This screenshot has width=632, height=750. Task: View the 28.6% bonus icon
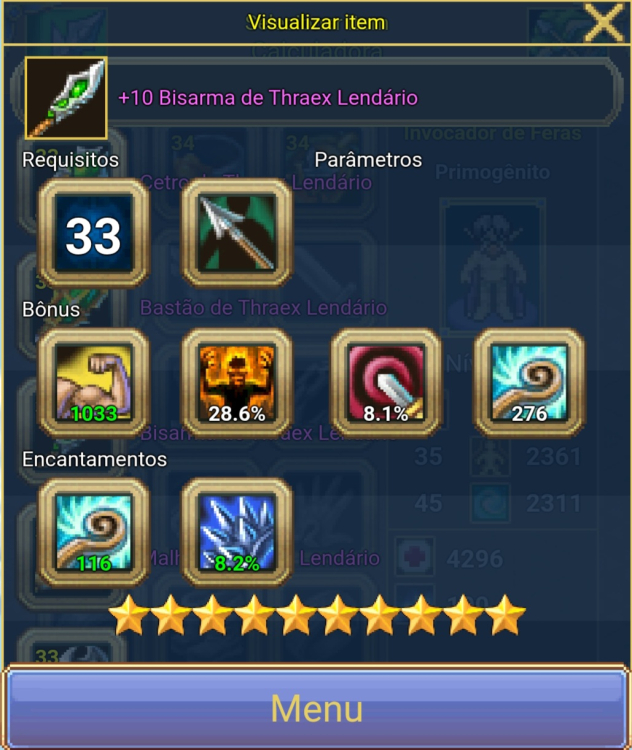[237, 383]
